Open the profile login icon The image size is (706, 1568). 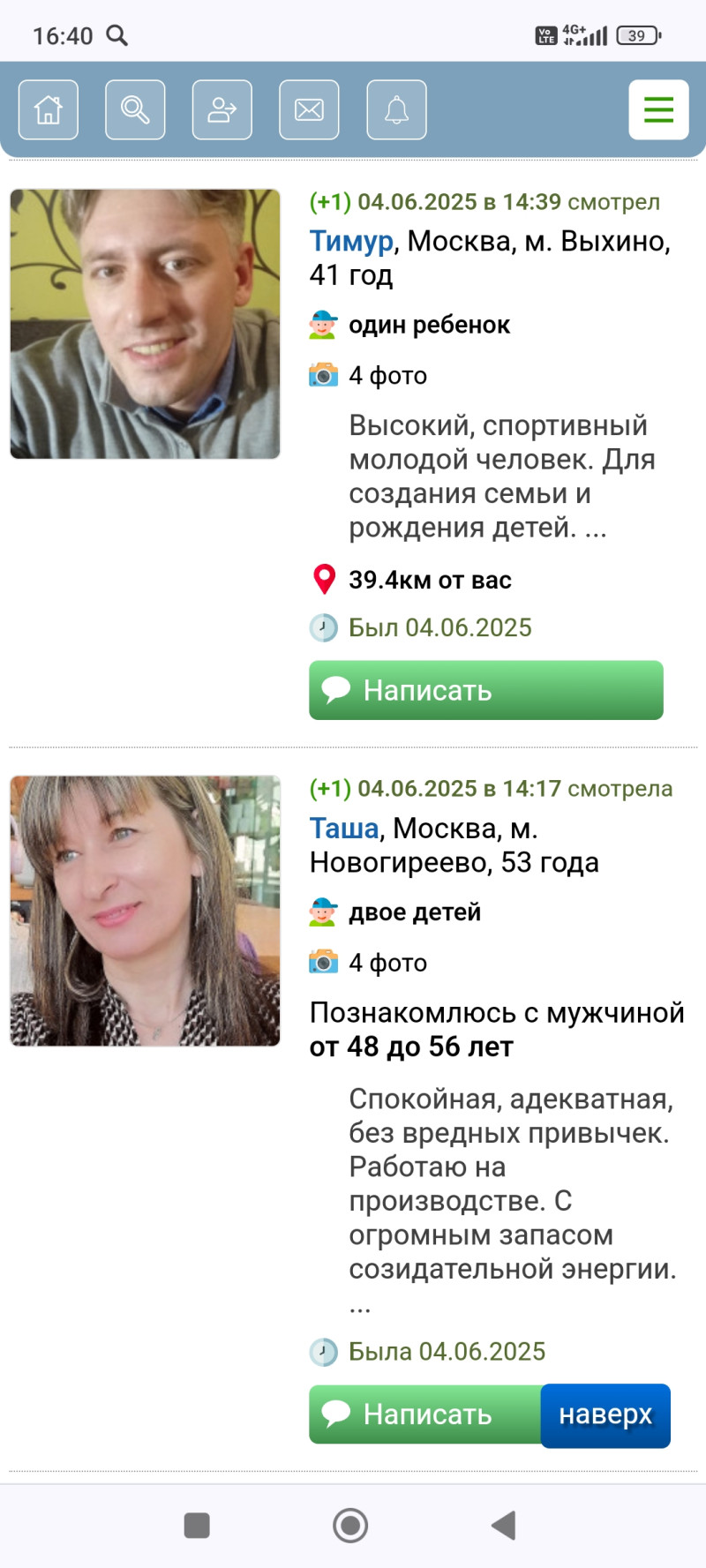click(222, 110)
